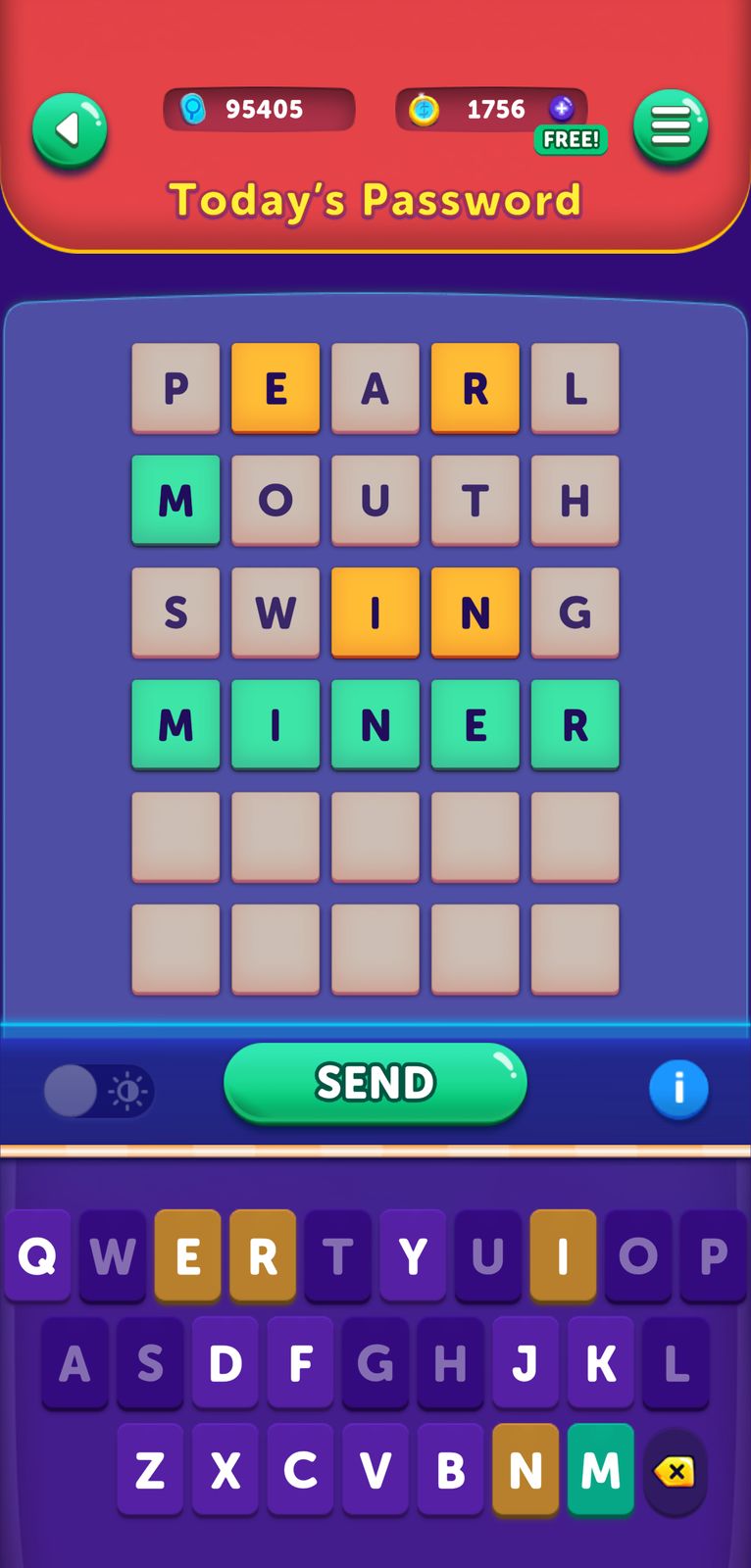Delete last letter with backspace key
This screenshot has width=751, height=1568.
coord(675,1471)
